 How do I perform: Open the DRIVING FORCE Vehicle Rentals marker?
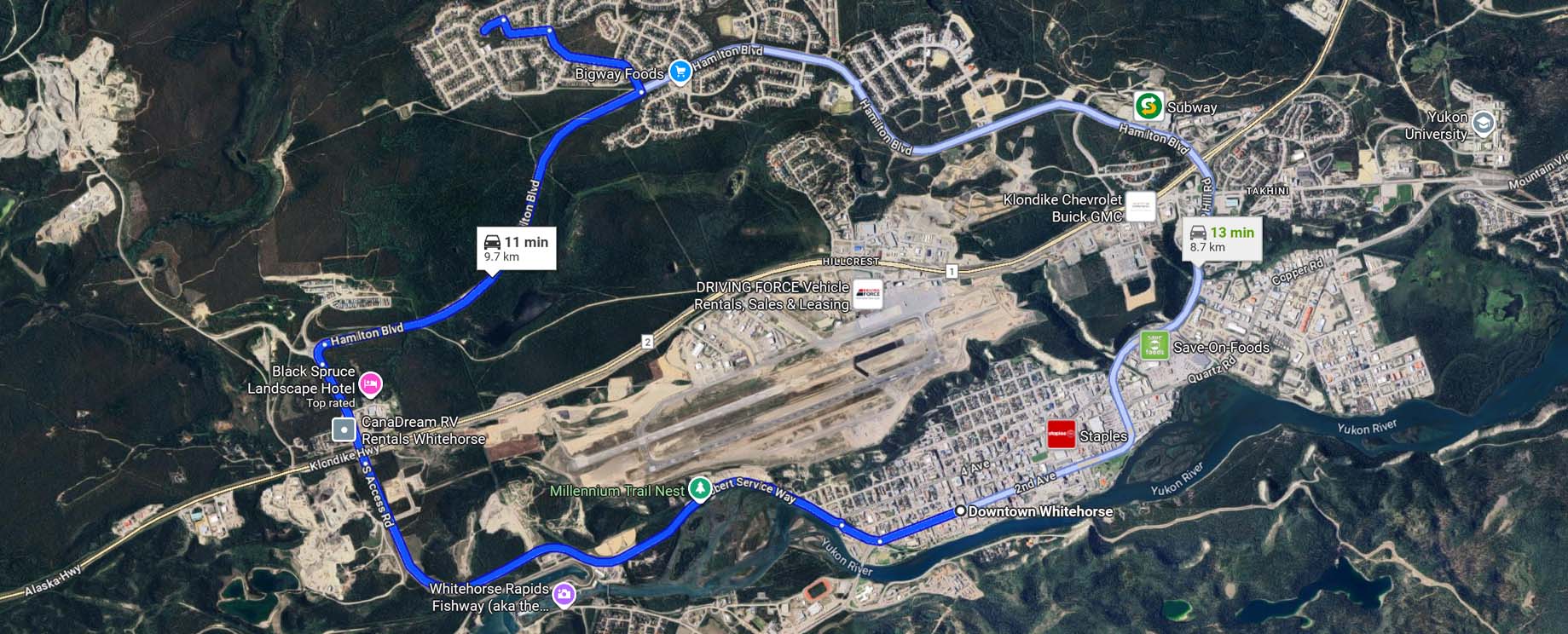coord(867,294)
